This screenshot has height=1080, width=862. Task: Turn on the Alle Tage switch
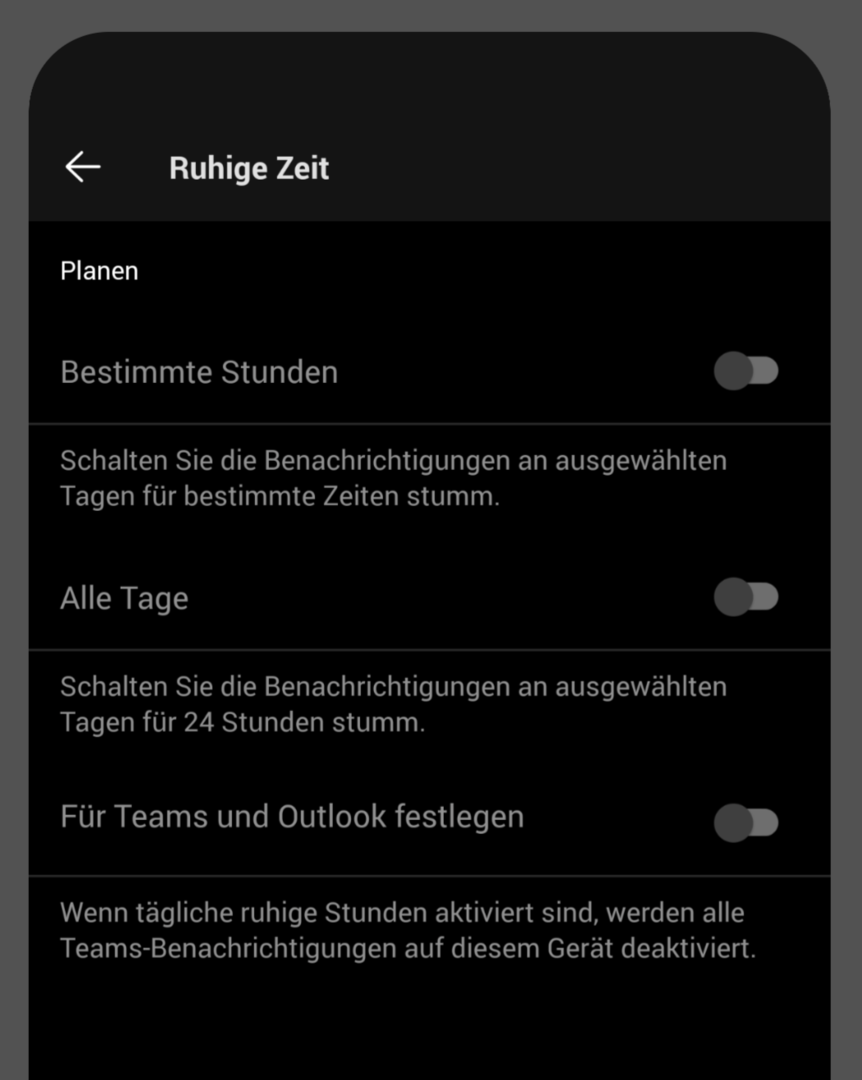745,598
